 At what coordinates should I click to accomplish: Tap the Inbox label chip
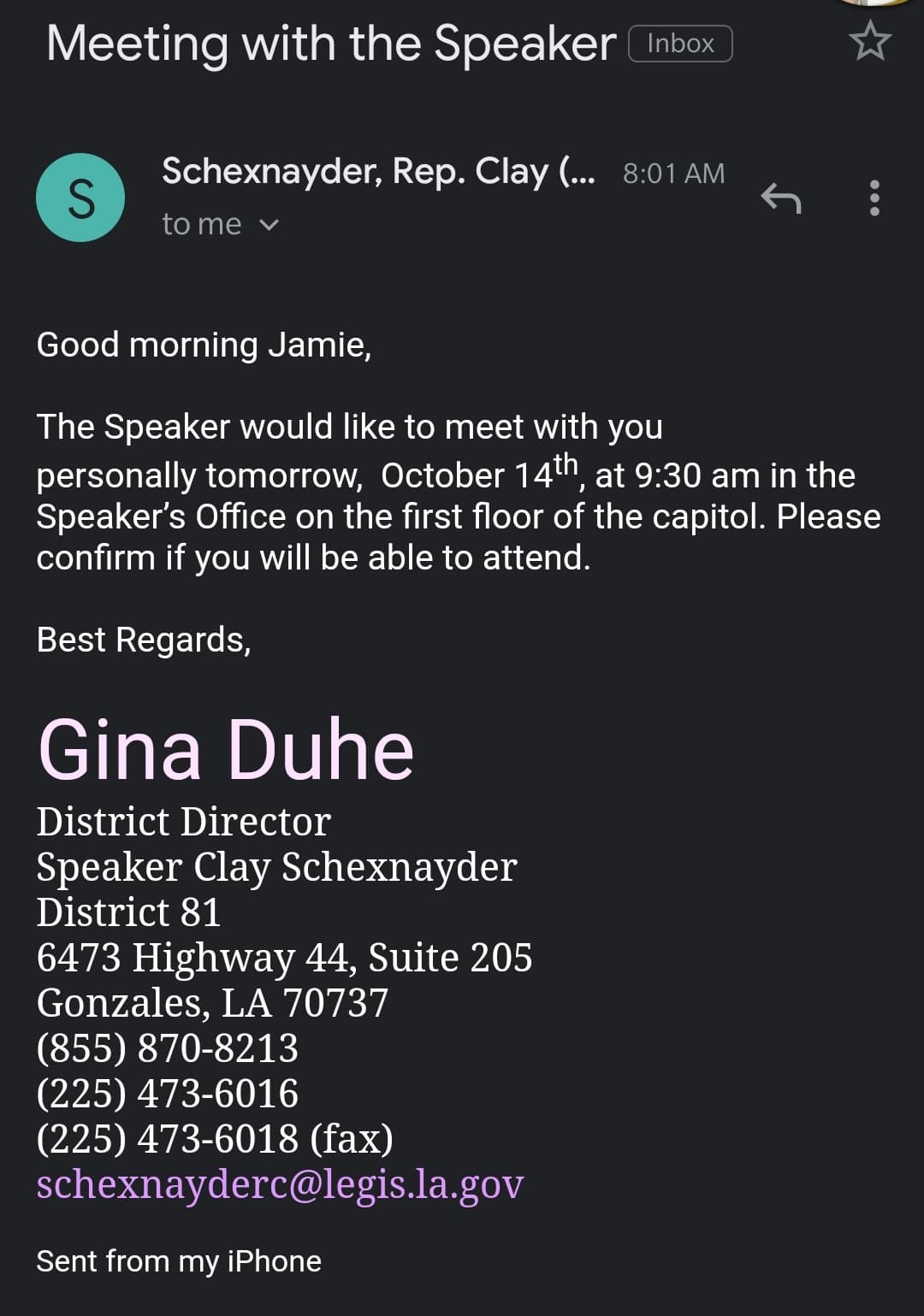point(680,44)
